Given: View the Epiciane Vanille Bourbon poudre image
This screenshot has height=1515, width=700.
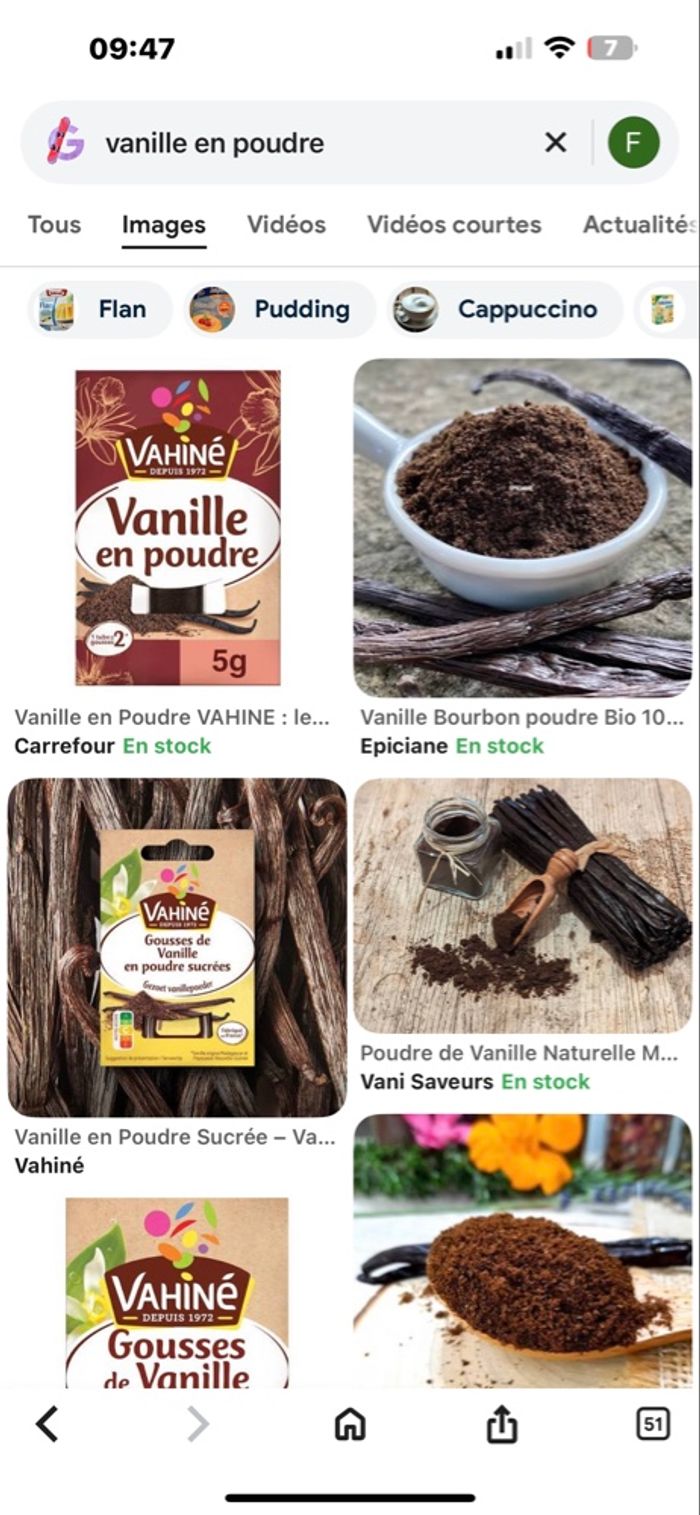Looking at the screenshot, I should pyautogui.click(x=522, y=528).
